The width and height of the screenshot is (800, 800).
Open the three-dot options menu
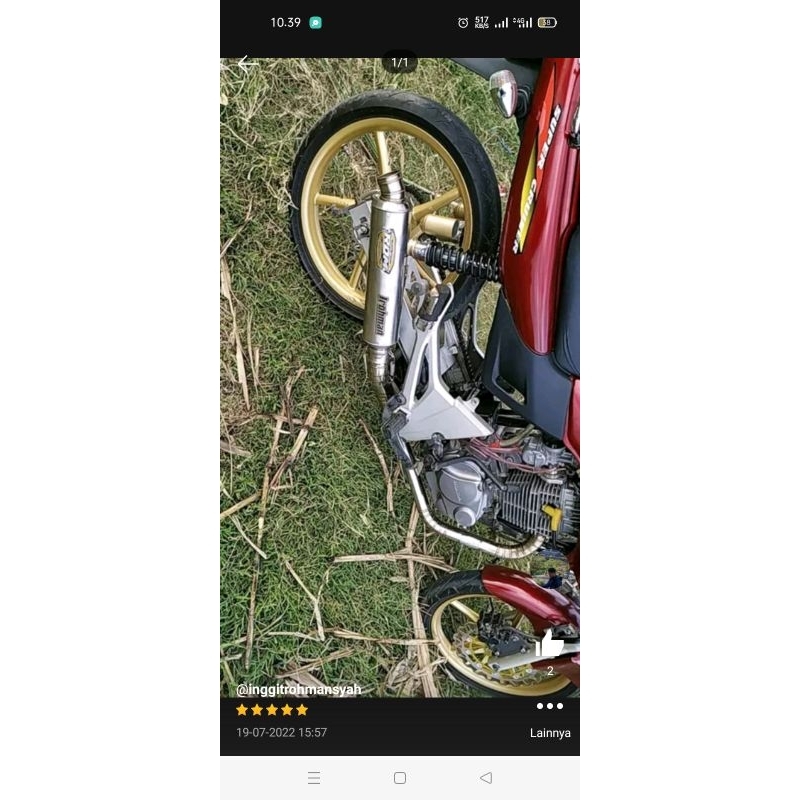click(x=549, y=706)
